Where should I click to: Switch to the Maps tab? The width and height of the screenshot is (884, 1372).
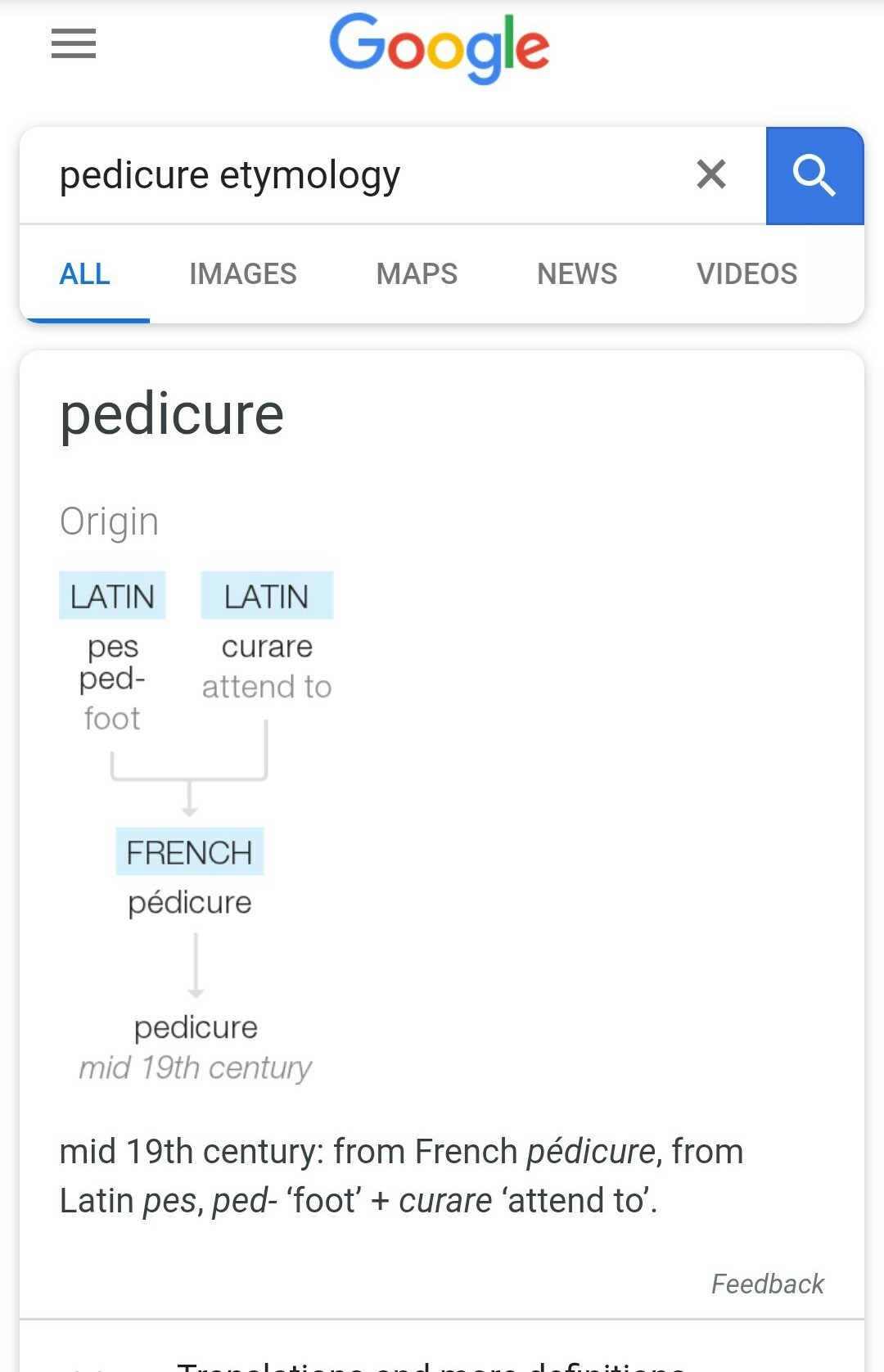click(x=417, y=273)
